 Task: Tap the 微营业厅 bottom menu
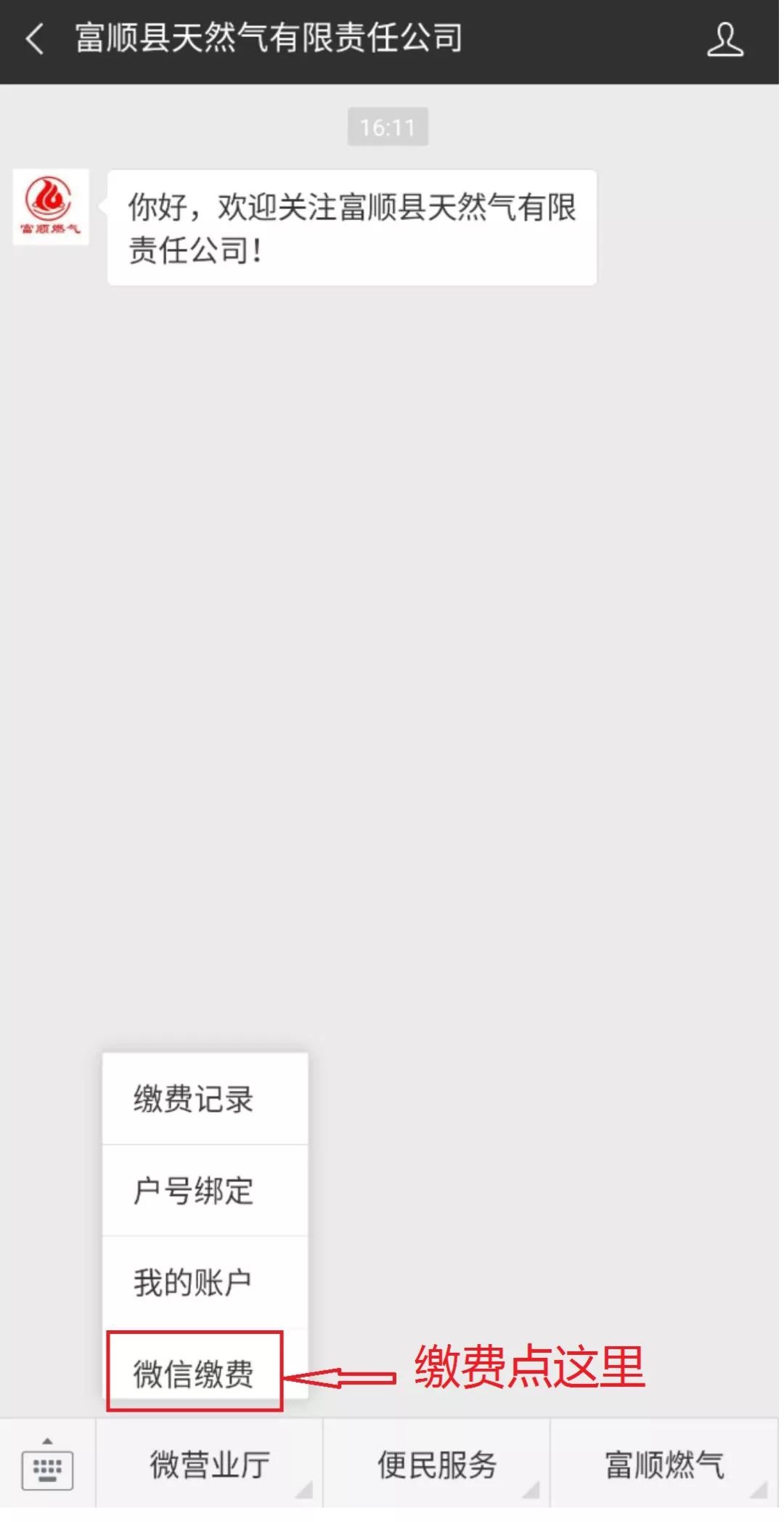tap(210, 1465)
